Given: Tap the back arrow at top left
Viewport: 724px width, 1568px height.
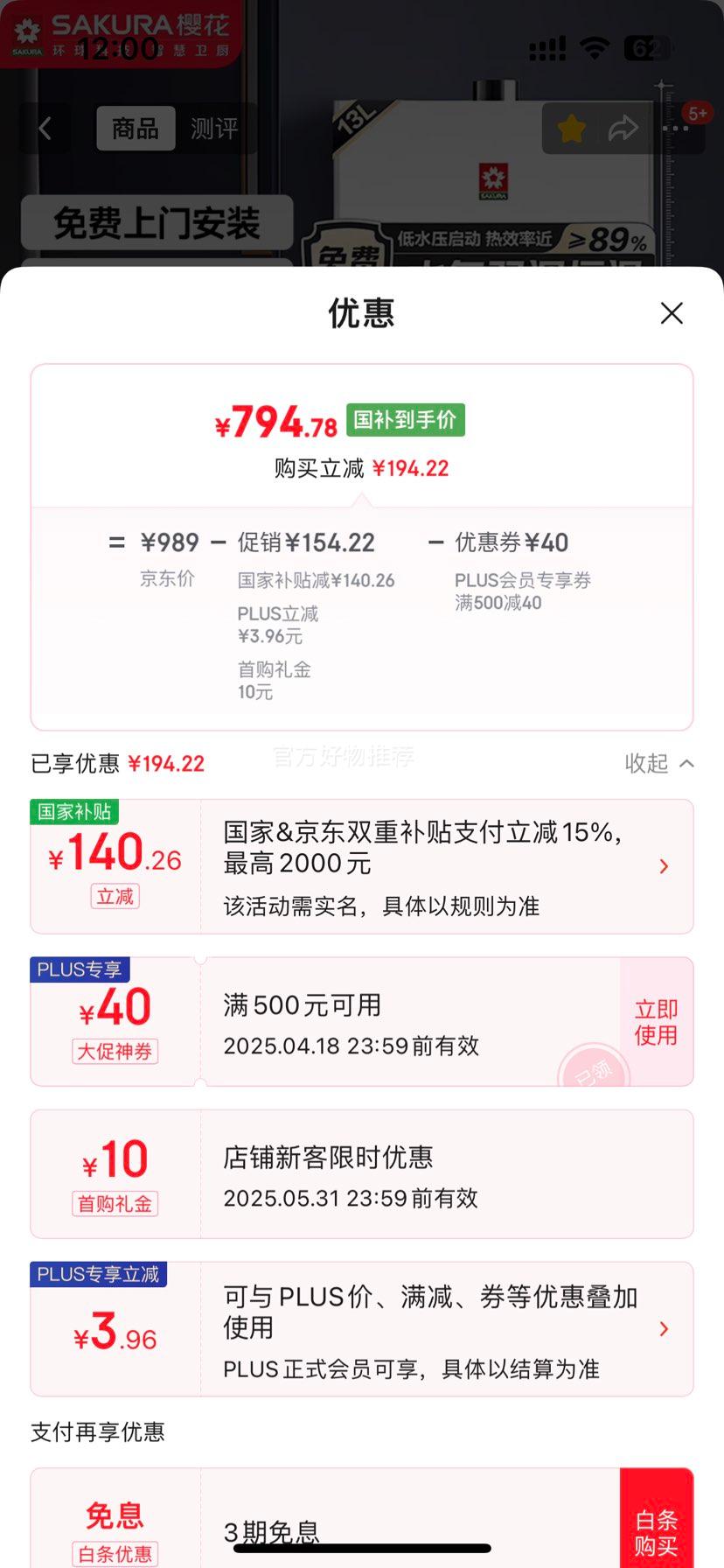Looking at the screenshot, I should click(45, 128).
